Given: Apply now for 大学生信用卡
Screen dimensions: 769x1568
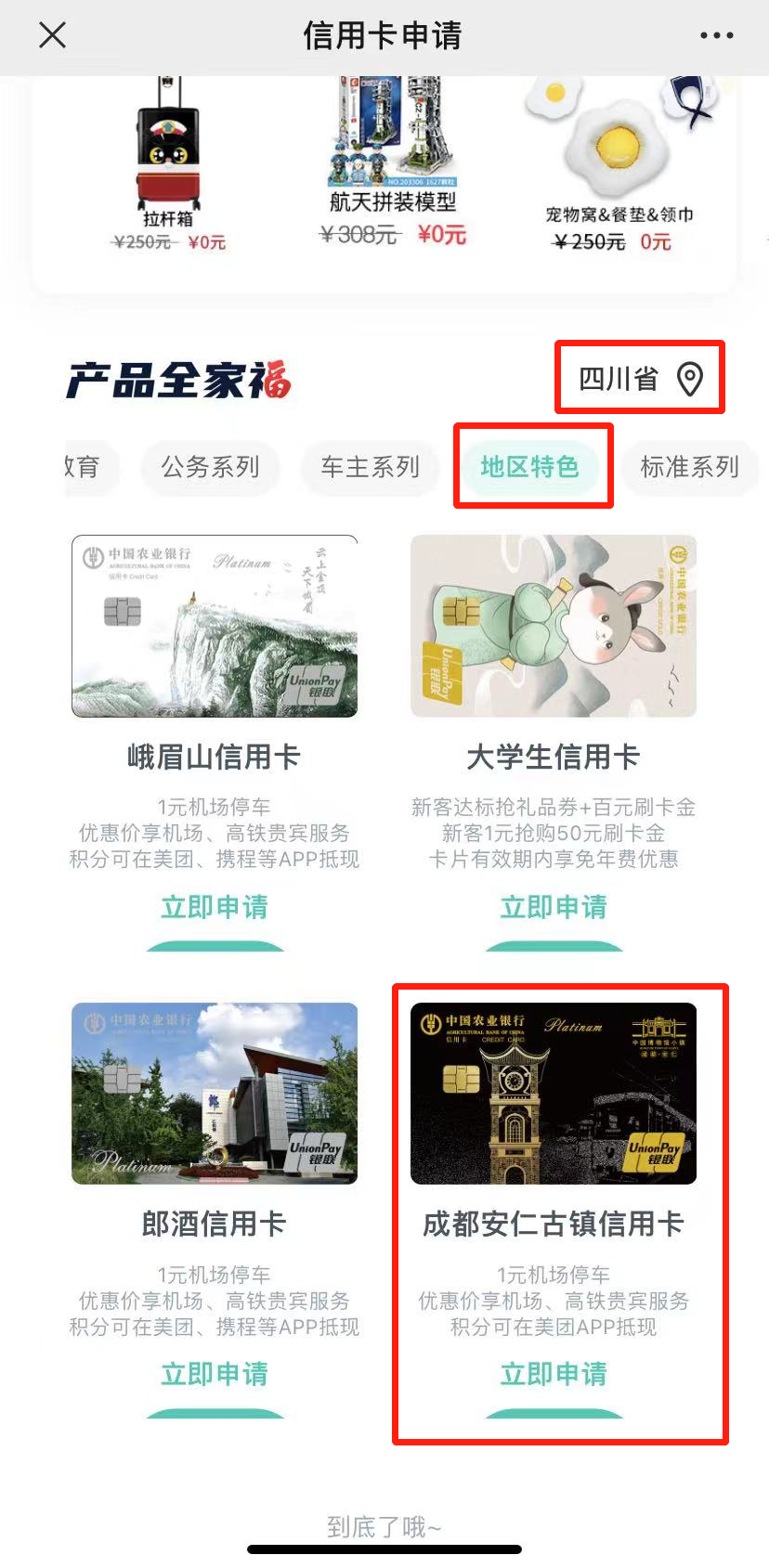Looking at the screenshot, I should coord(554,907).
